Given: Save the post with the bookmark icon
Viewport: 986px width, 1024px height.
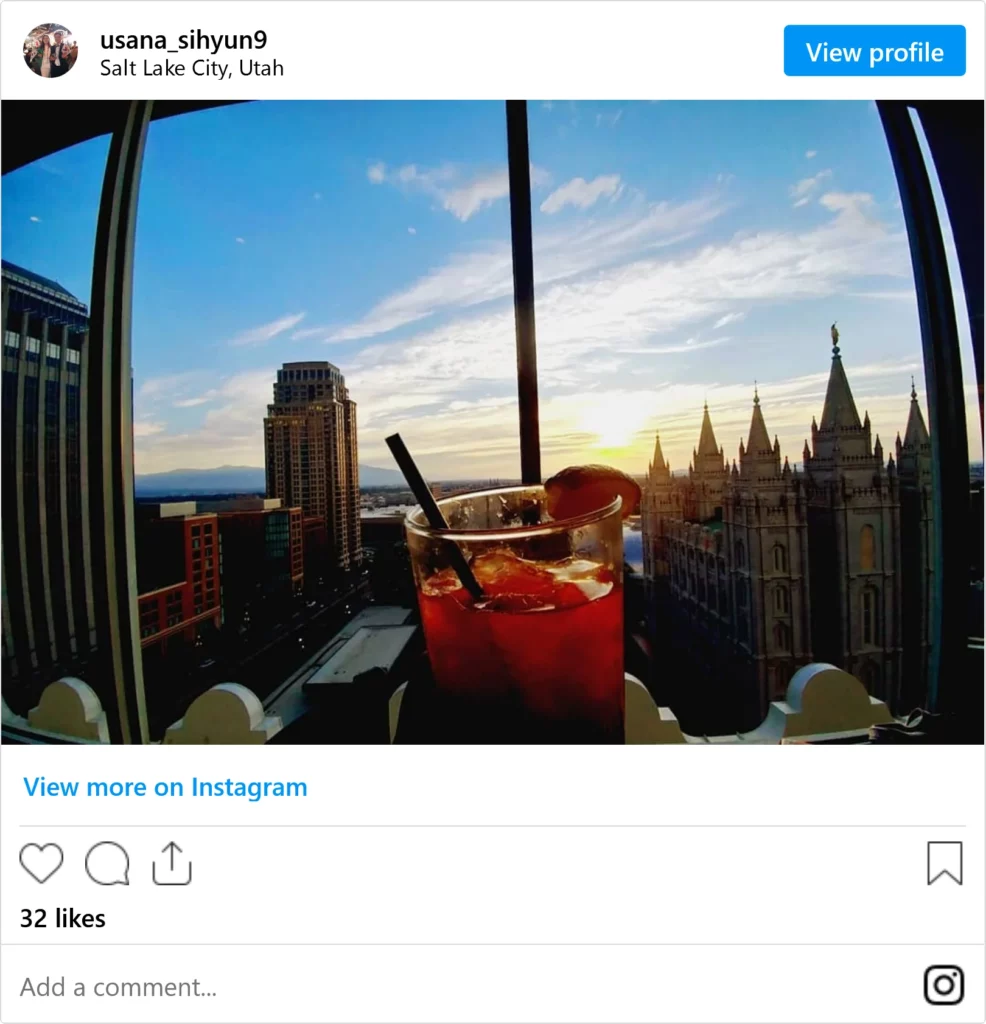Looking at the screenshot, I should [x=944, y=863].
